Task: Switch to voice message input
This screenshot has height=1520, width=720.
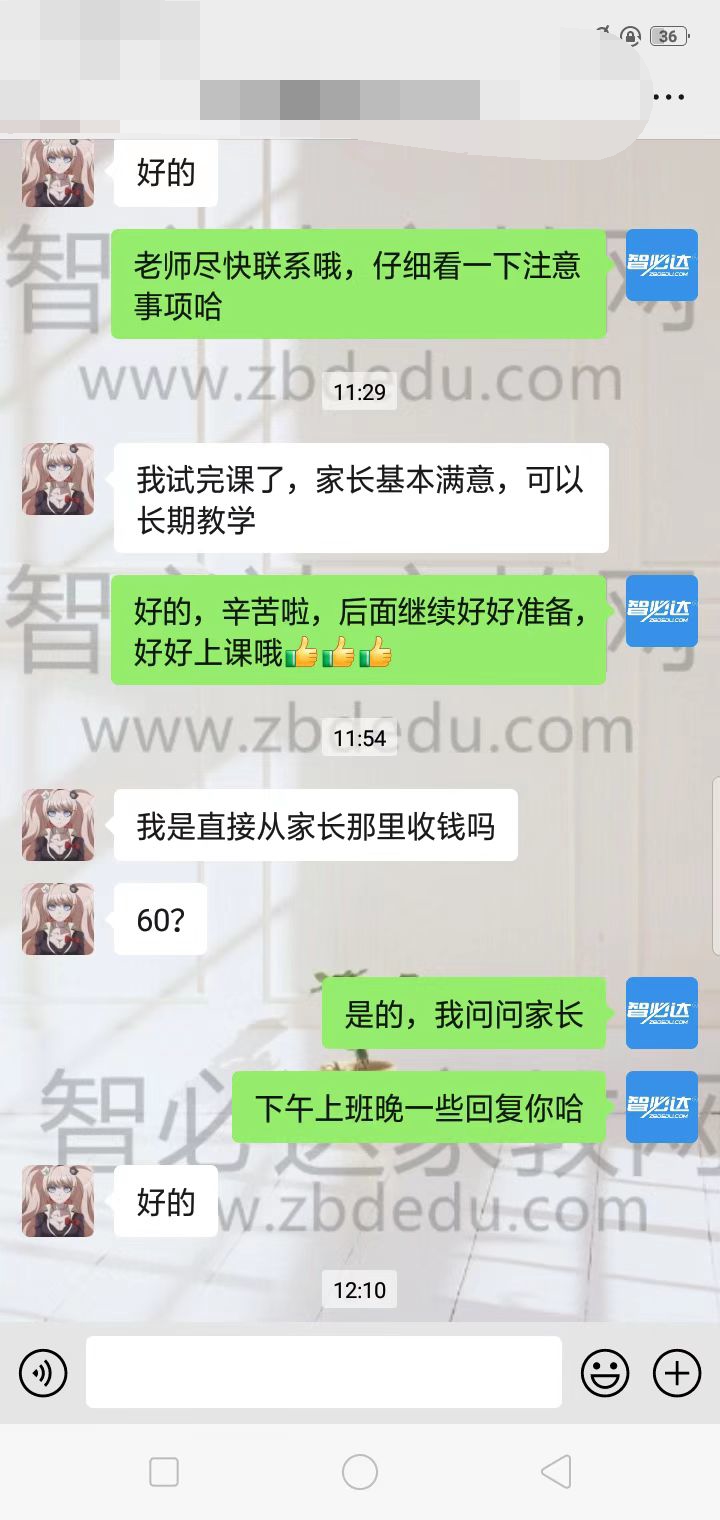Action: [x=43, y=1372]
